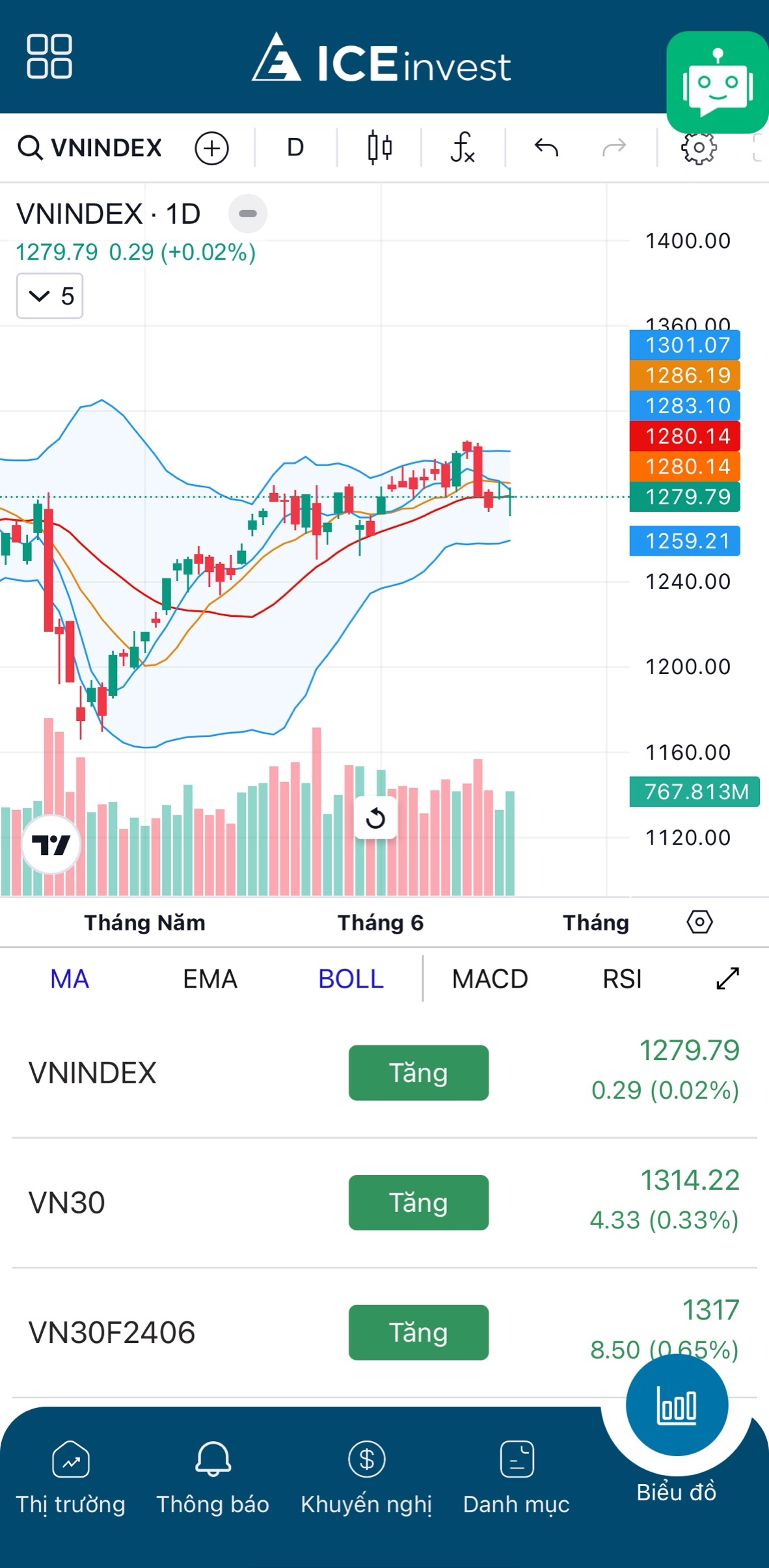
Task: Change the D chart interval
Action: click(295, 148)
